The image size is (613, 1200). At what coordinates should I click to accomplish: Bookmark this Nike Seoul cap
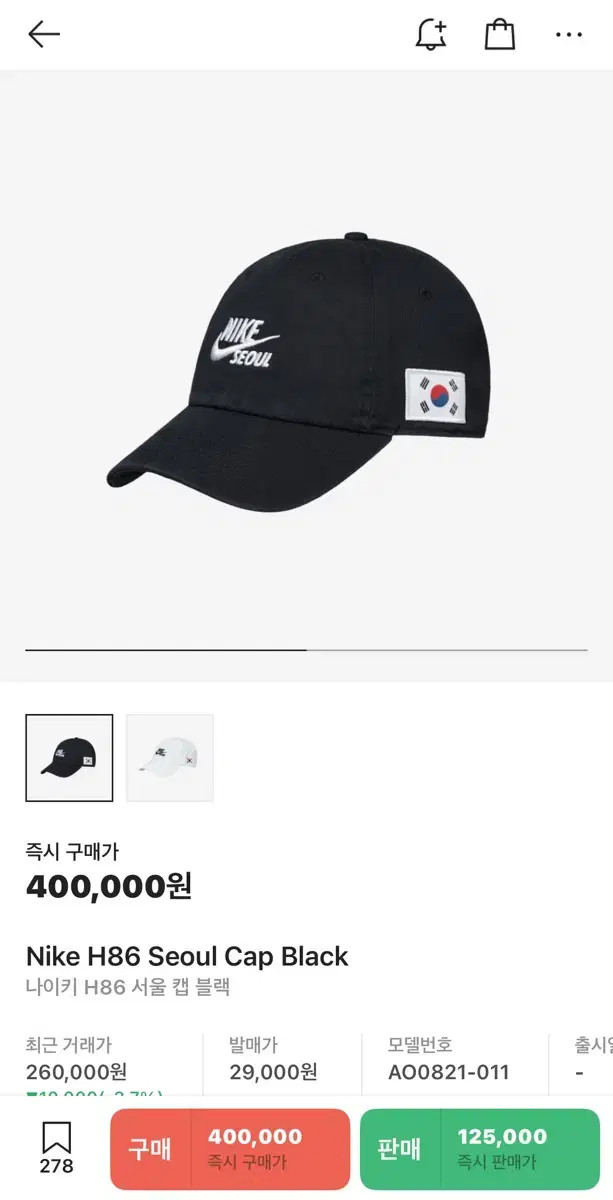click(x=56, y=1147)
